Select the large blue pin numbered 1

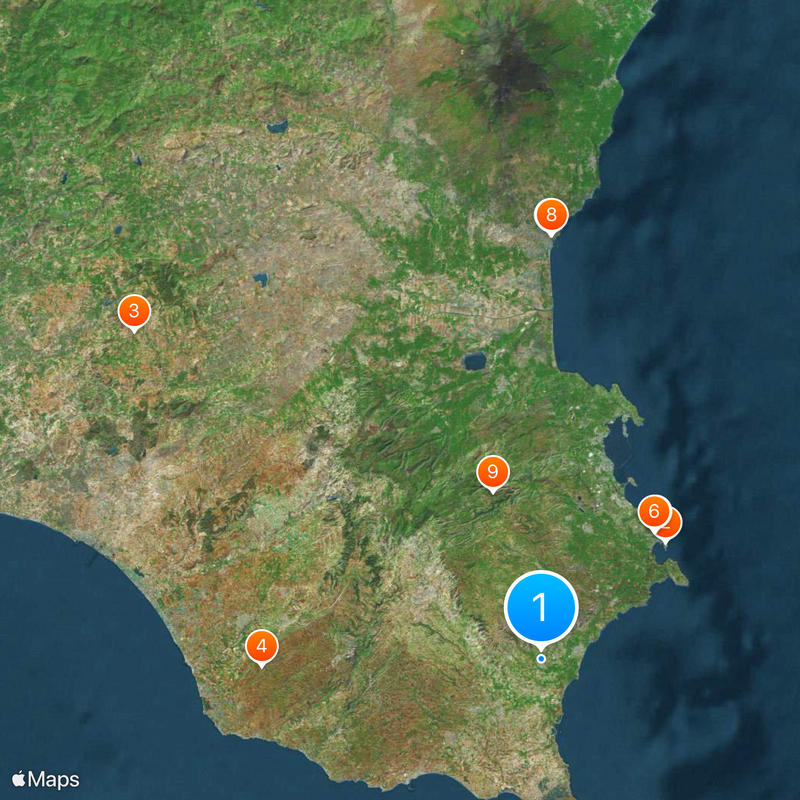click(x=541, y=606)
